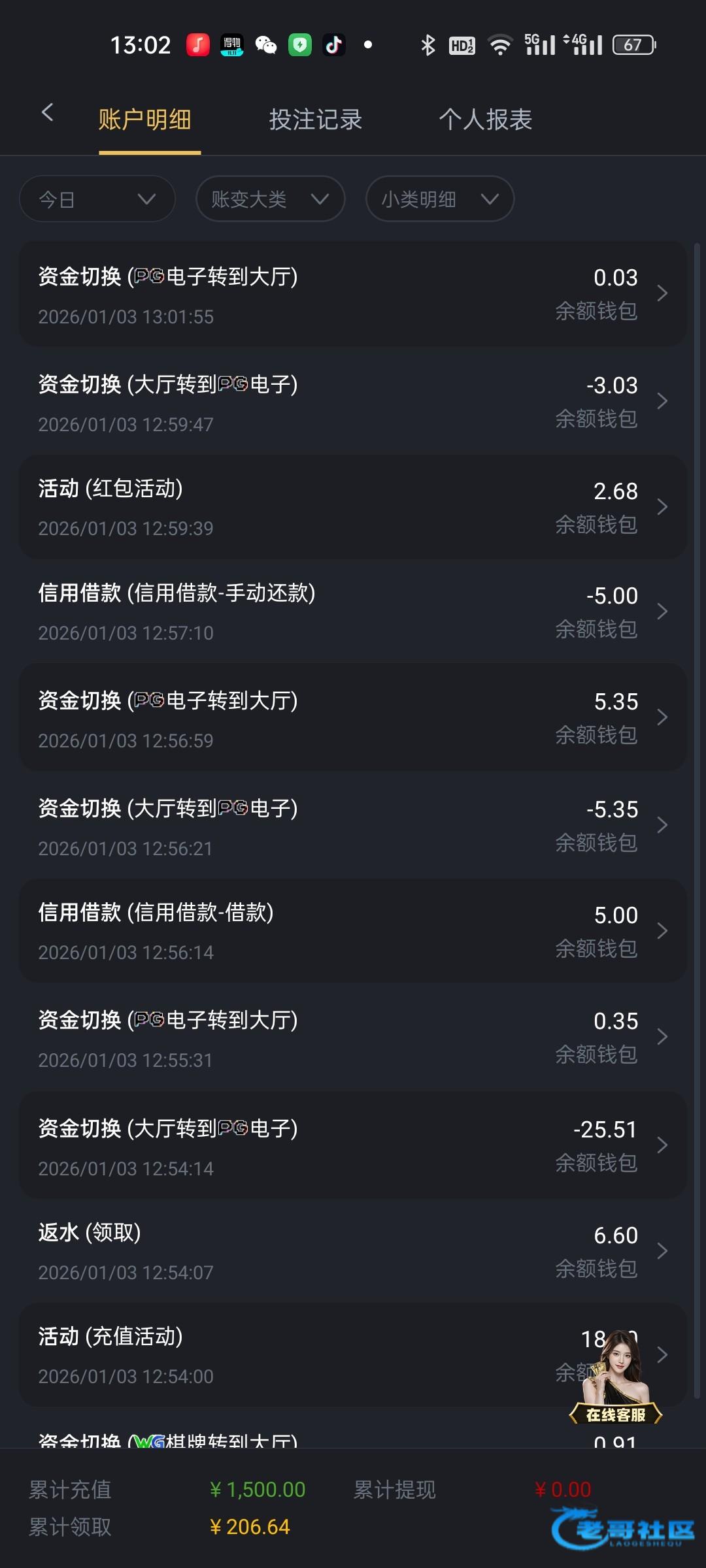View the -3.03 transfer at 12:59:47
The image size is (706, 1568).
click(x=353, y=402)
